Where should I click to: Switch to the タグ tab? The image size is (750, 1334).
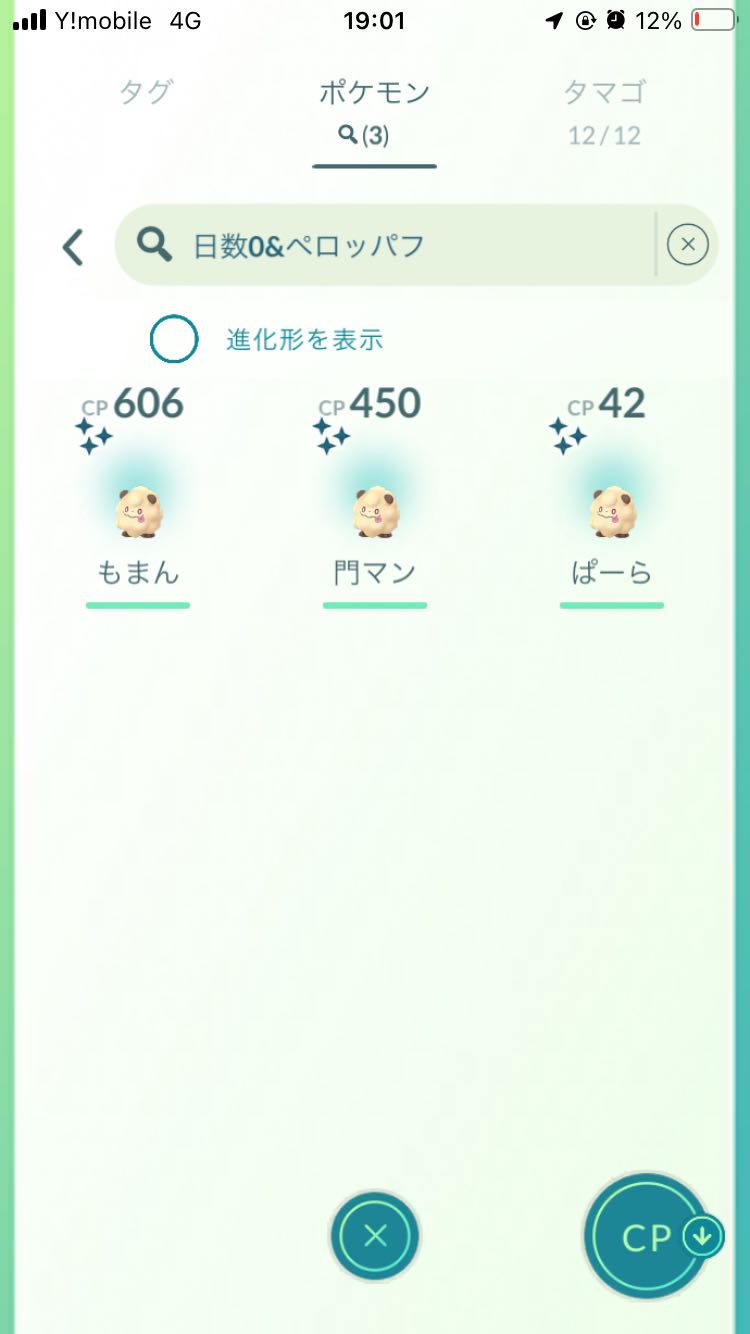coord(146,93)
